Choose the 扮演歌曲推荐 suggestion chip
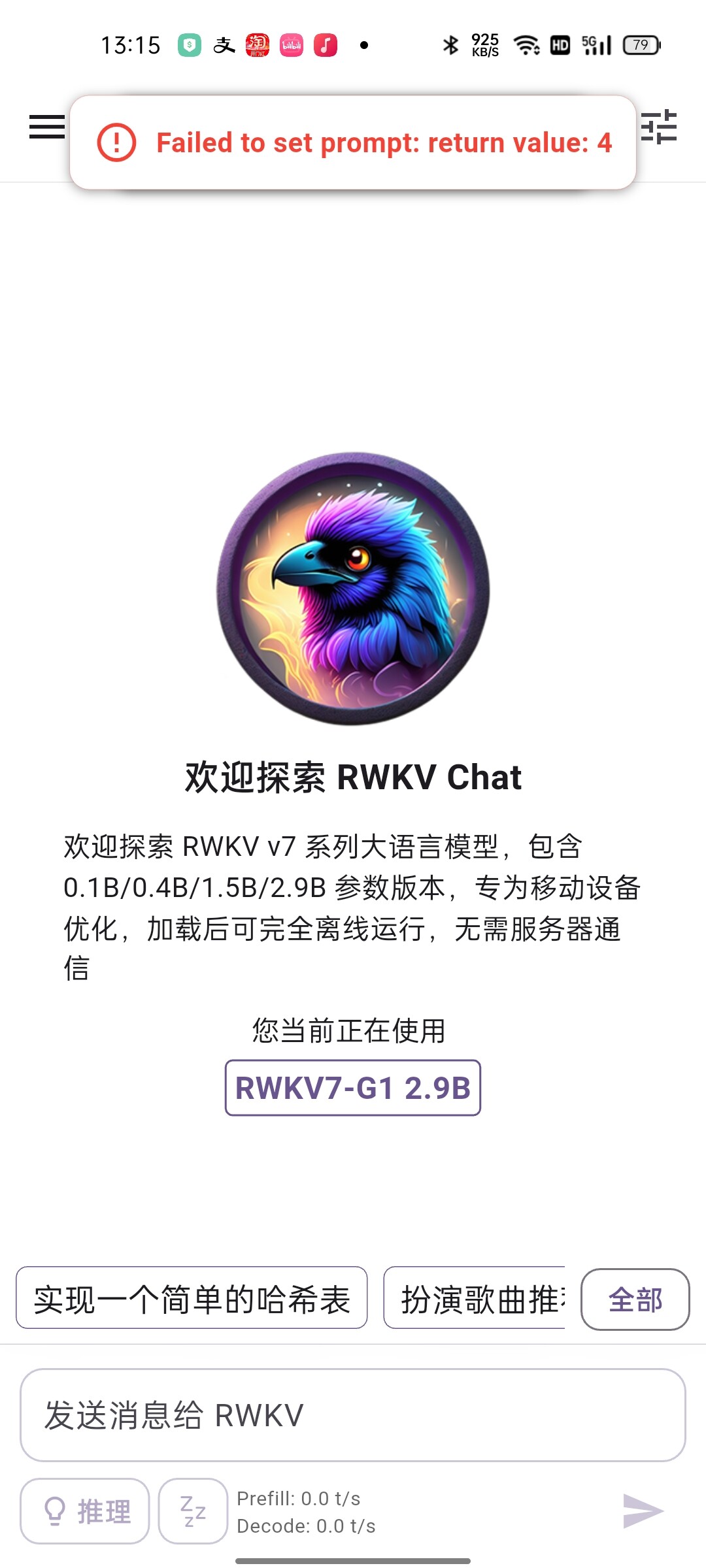Screen dimensions: 706x1568 475,1298
